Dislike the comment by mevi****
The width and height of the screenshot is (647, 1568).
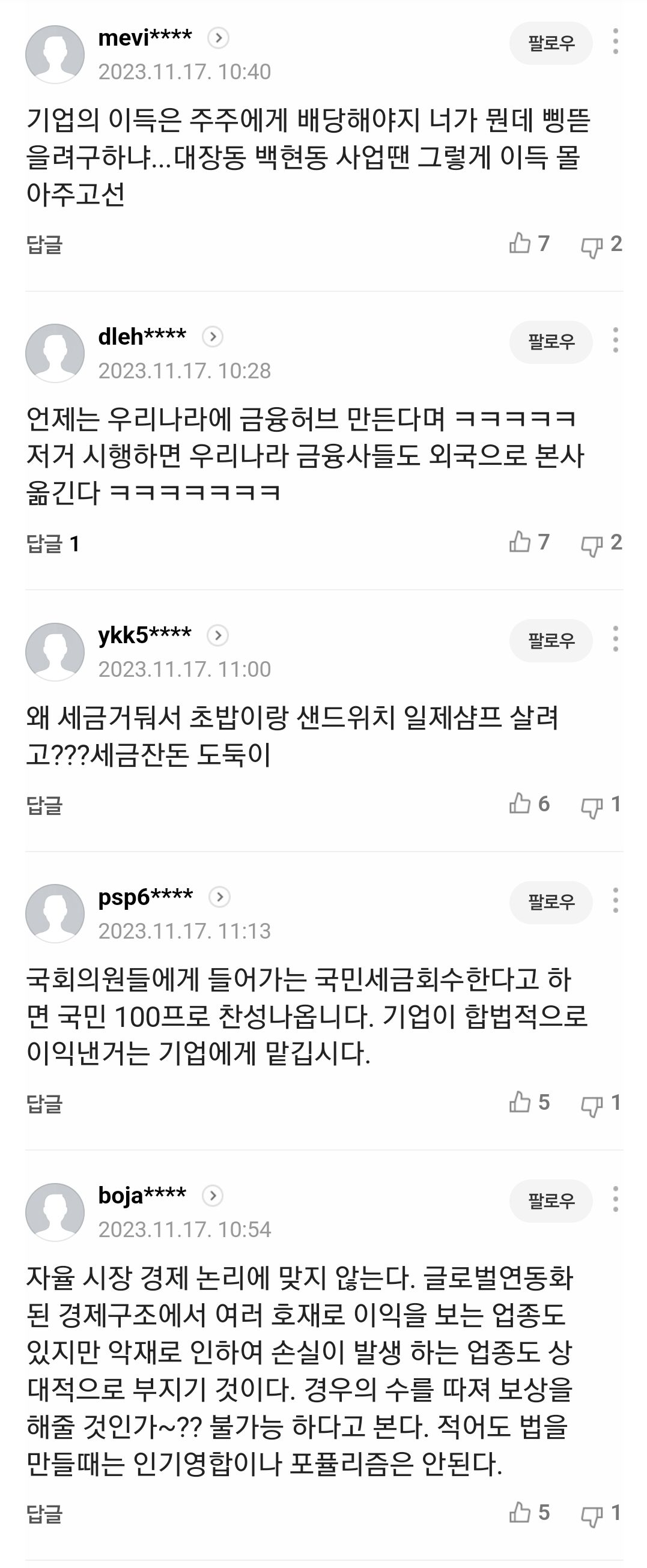coord(591,246)
